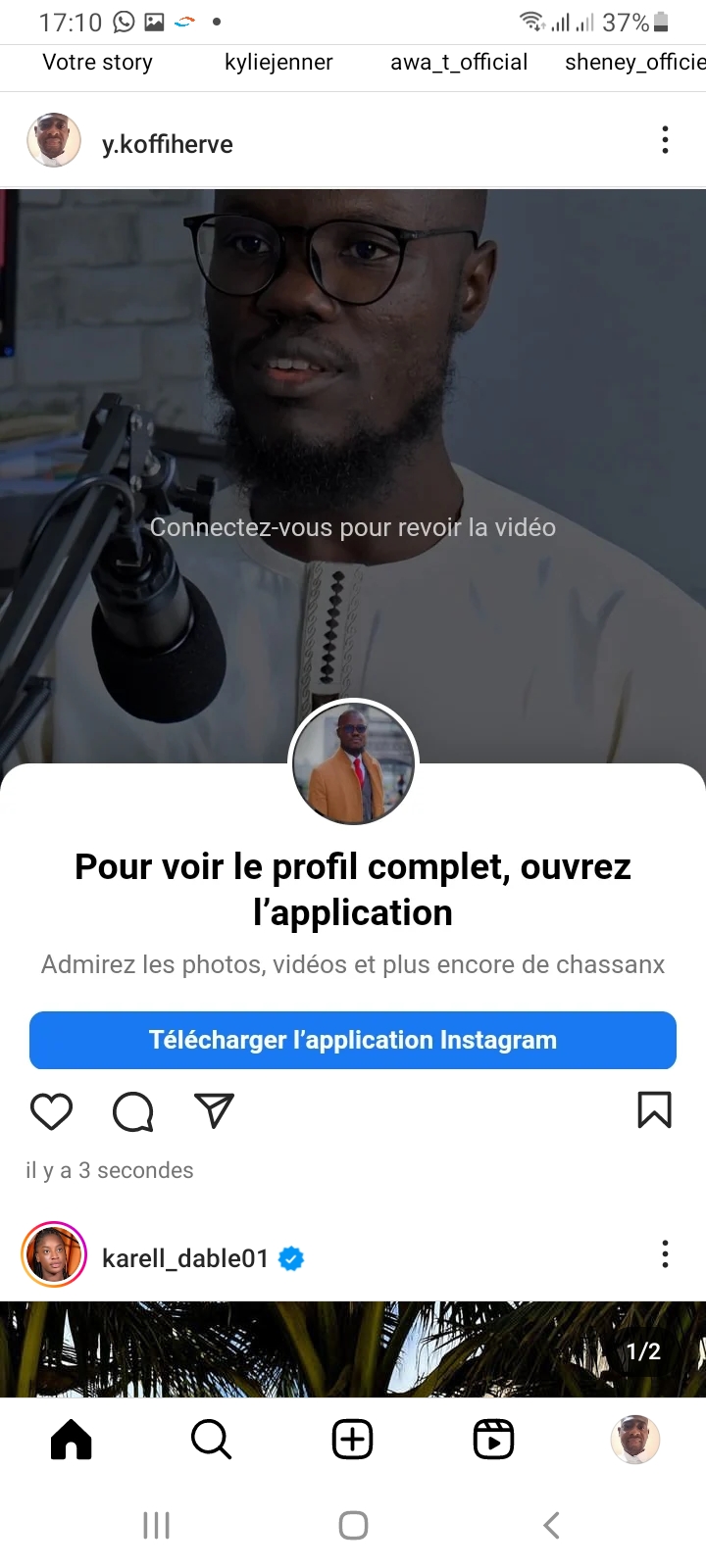Open options menu for y.koffiherve's post
Screen dimensions: 706x1568
(x=665, y=141)
